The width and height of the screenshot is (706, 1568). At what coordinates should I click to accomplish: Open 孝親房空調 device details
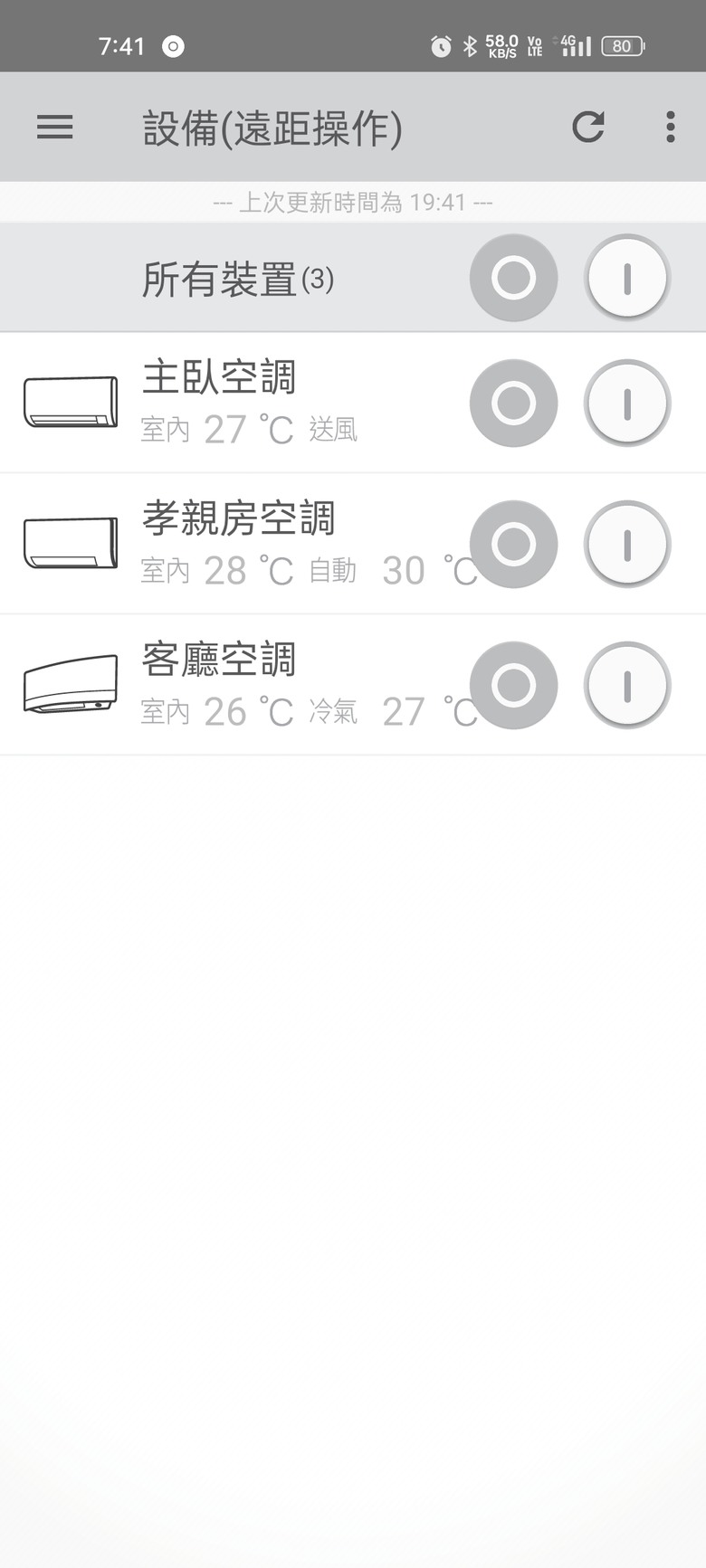235,544
